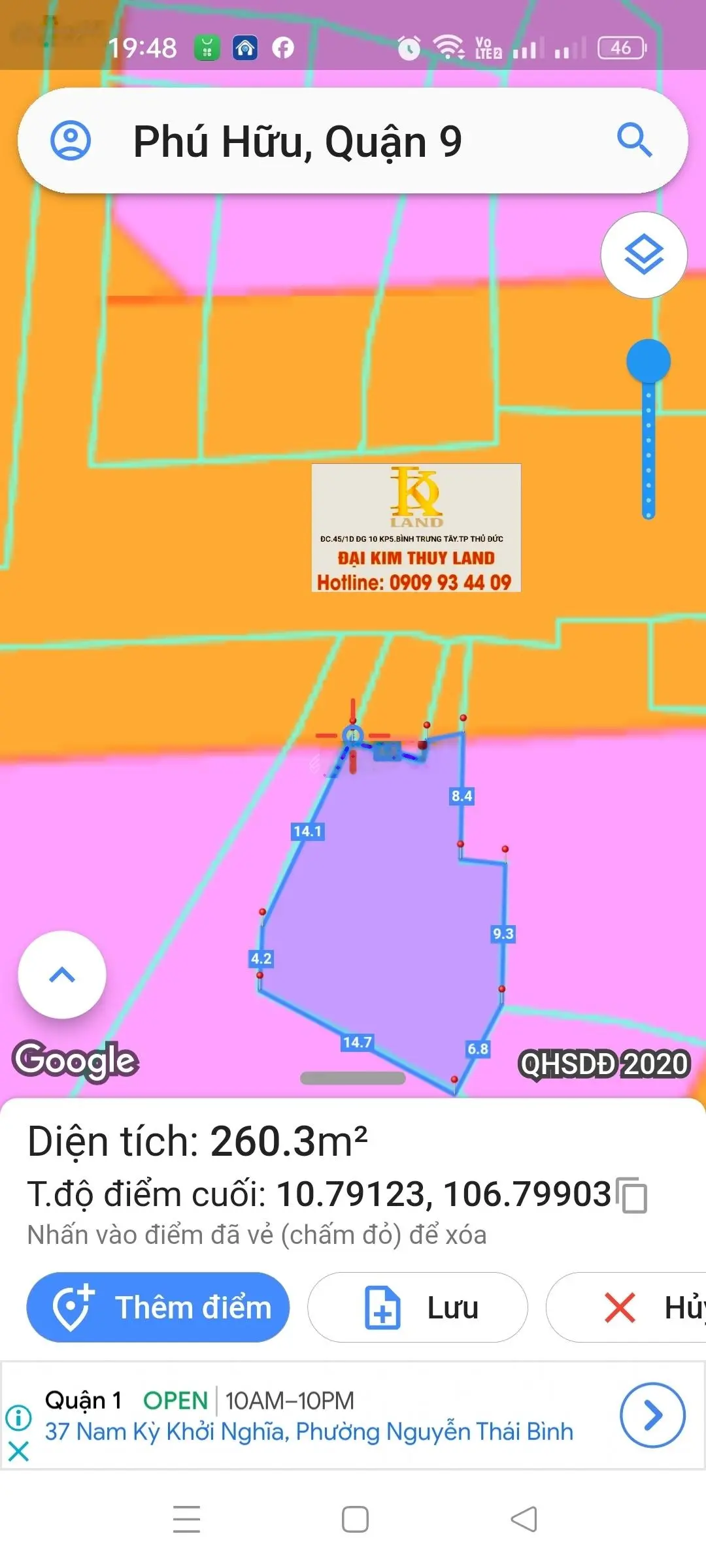Open the map layers button
This screenshot has width=706, height=1568.
[x=644, y=255]
